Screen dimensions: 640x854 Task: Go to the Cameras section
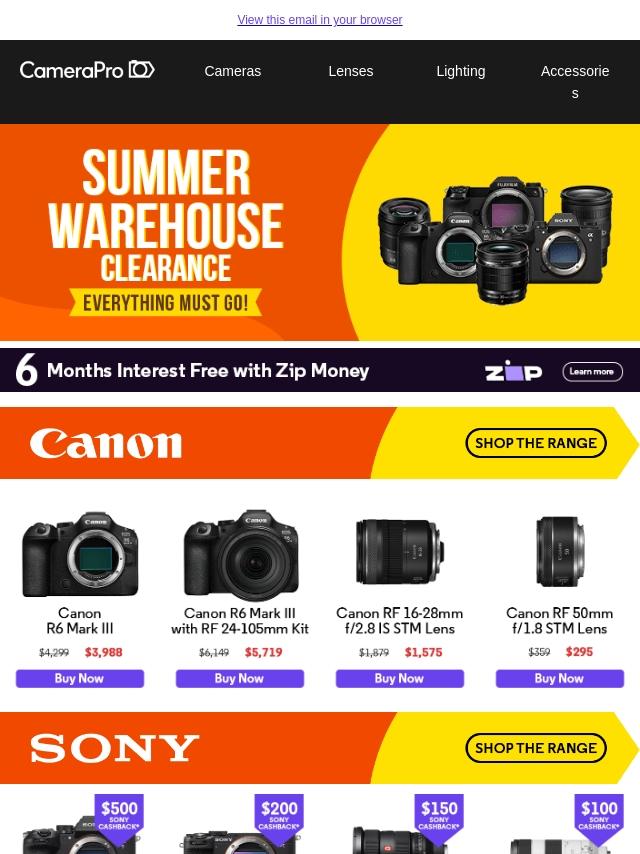[x=232, y=71]
